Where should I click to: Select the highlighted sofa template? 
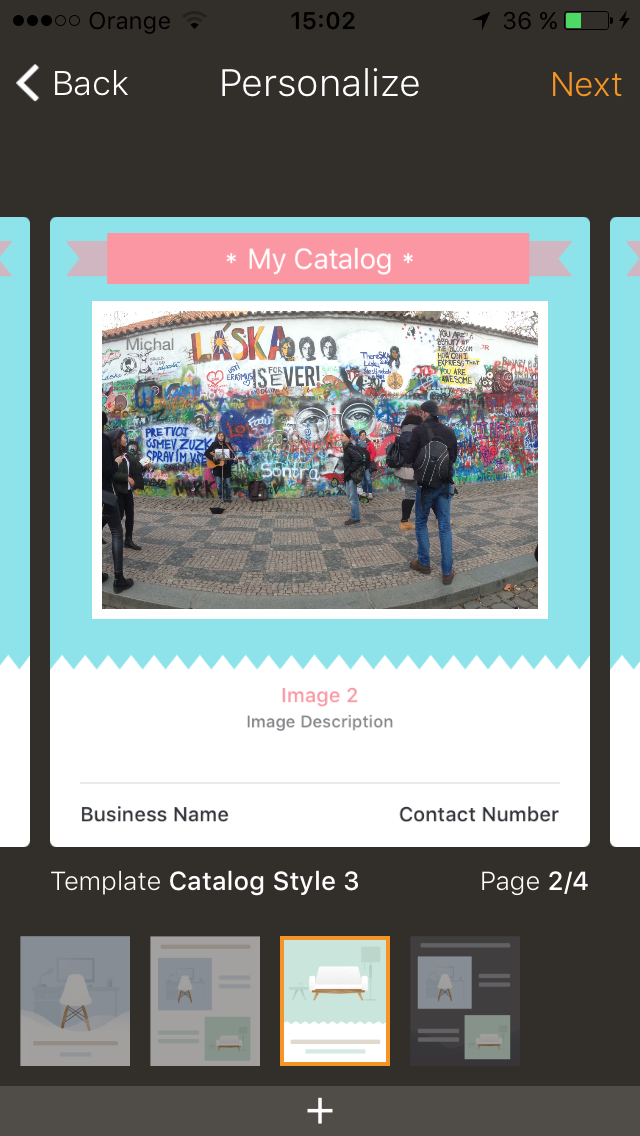click(x=335, y=1001)
